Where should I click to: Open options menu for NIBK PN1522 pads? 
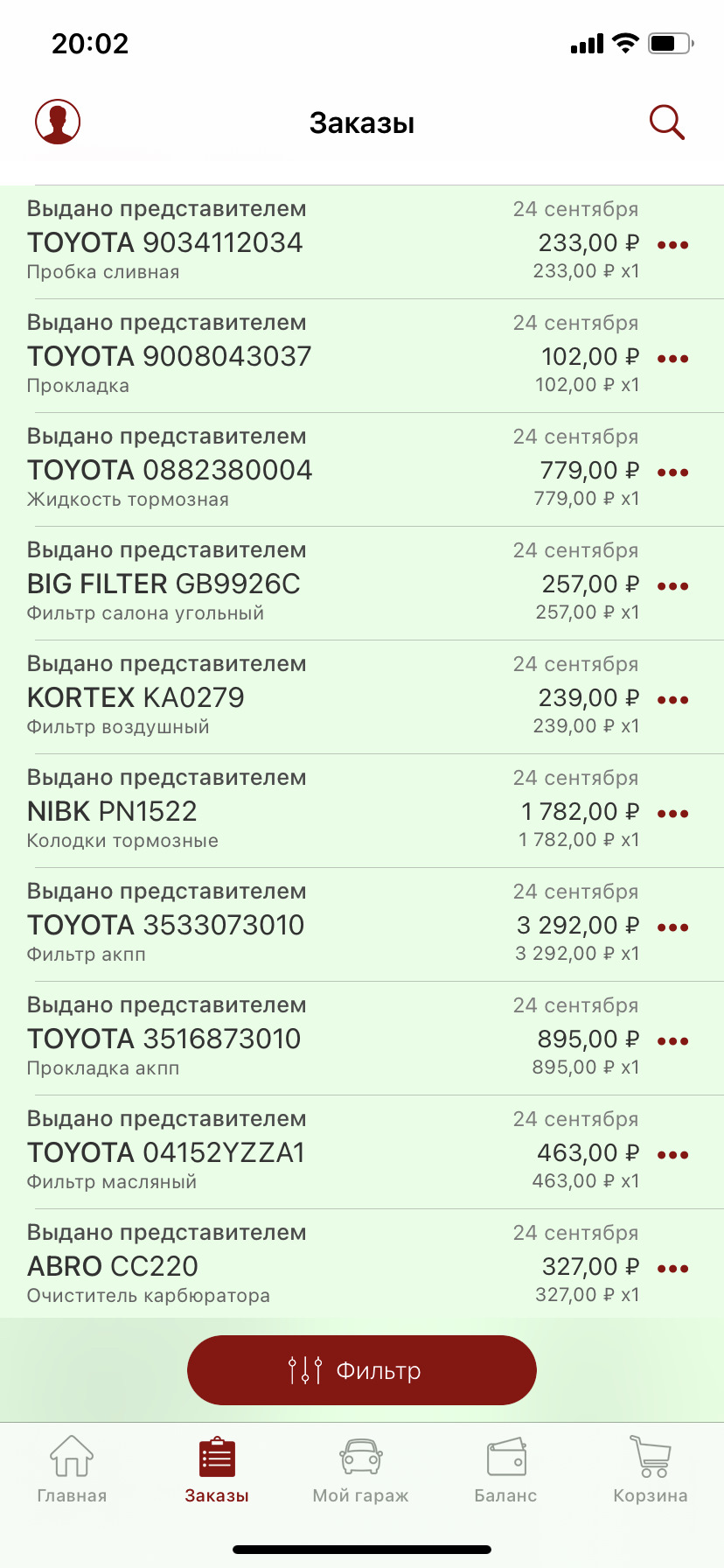(673, 813)
